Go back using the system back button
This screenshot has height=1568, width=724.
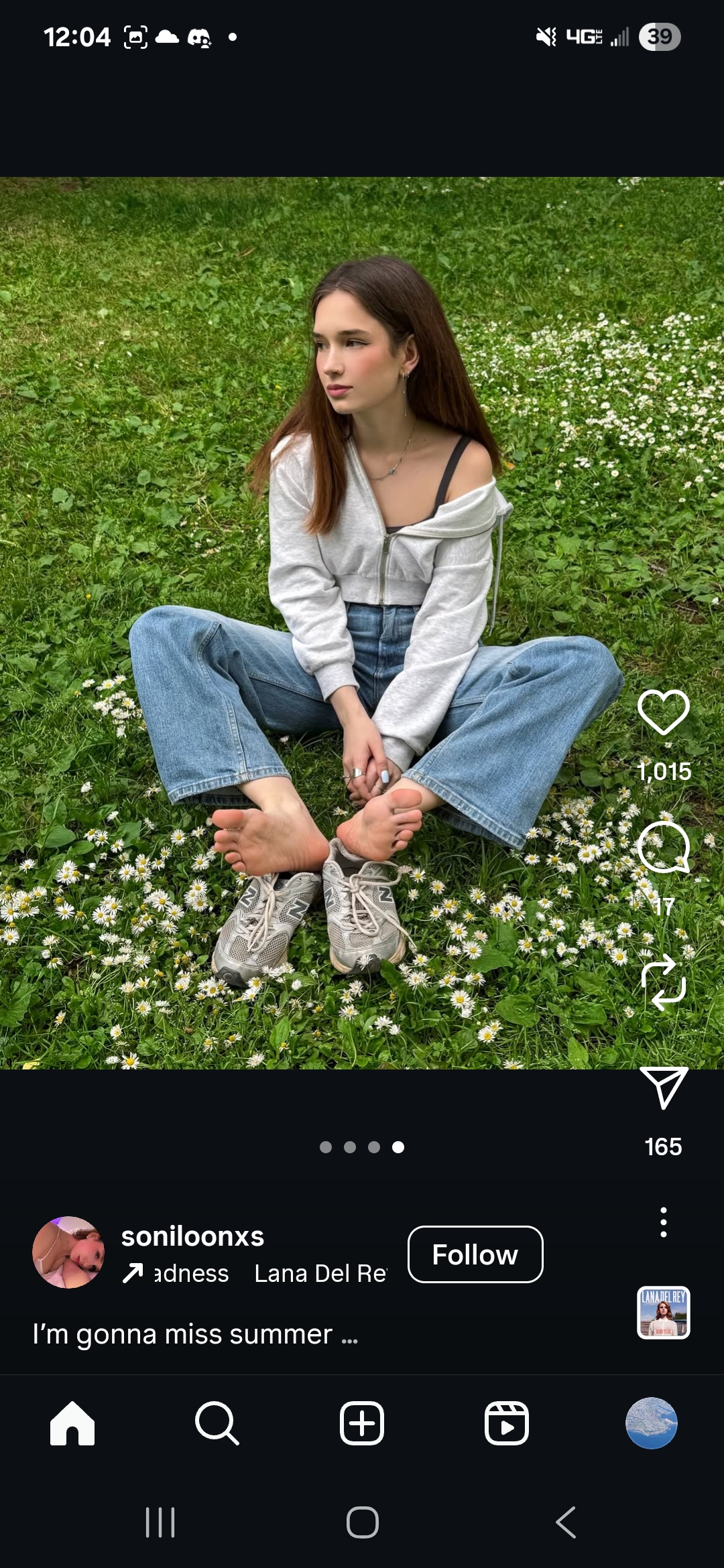coord(565,1522)
